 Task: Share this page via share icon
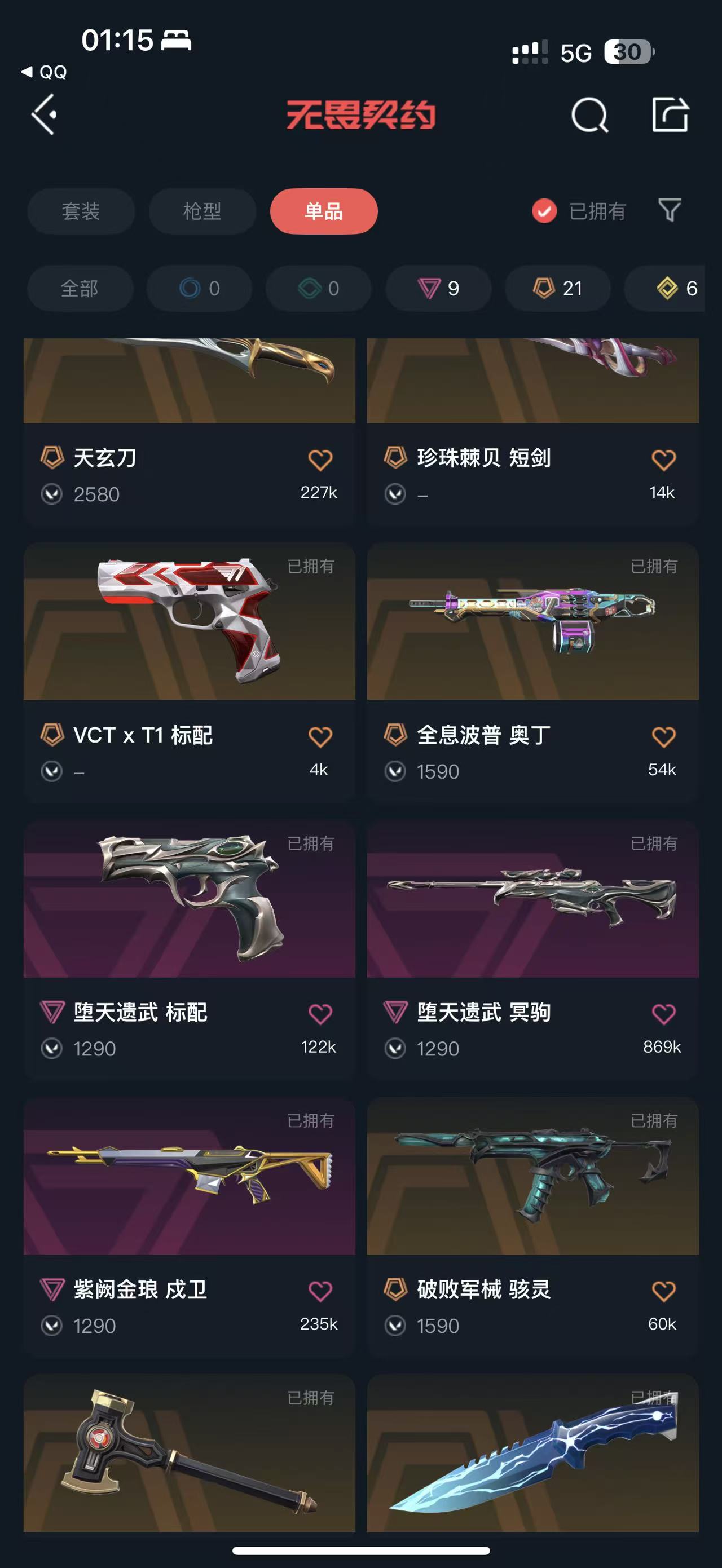(x=670, y=114)
